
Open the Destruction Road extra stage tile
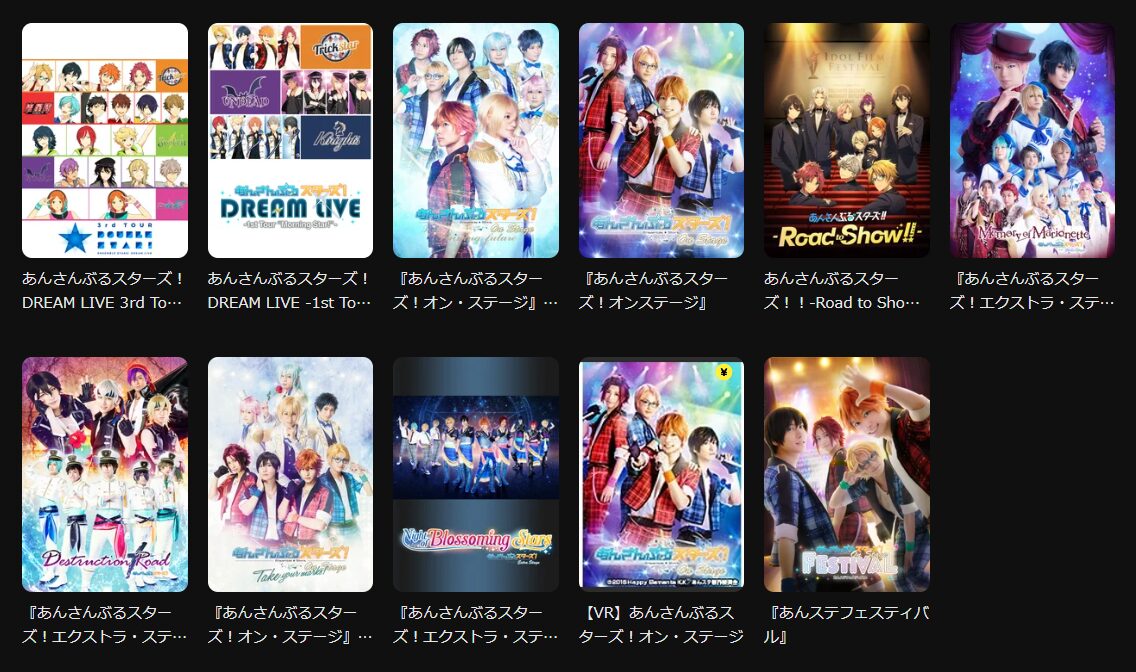pos(105,474)
